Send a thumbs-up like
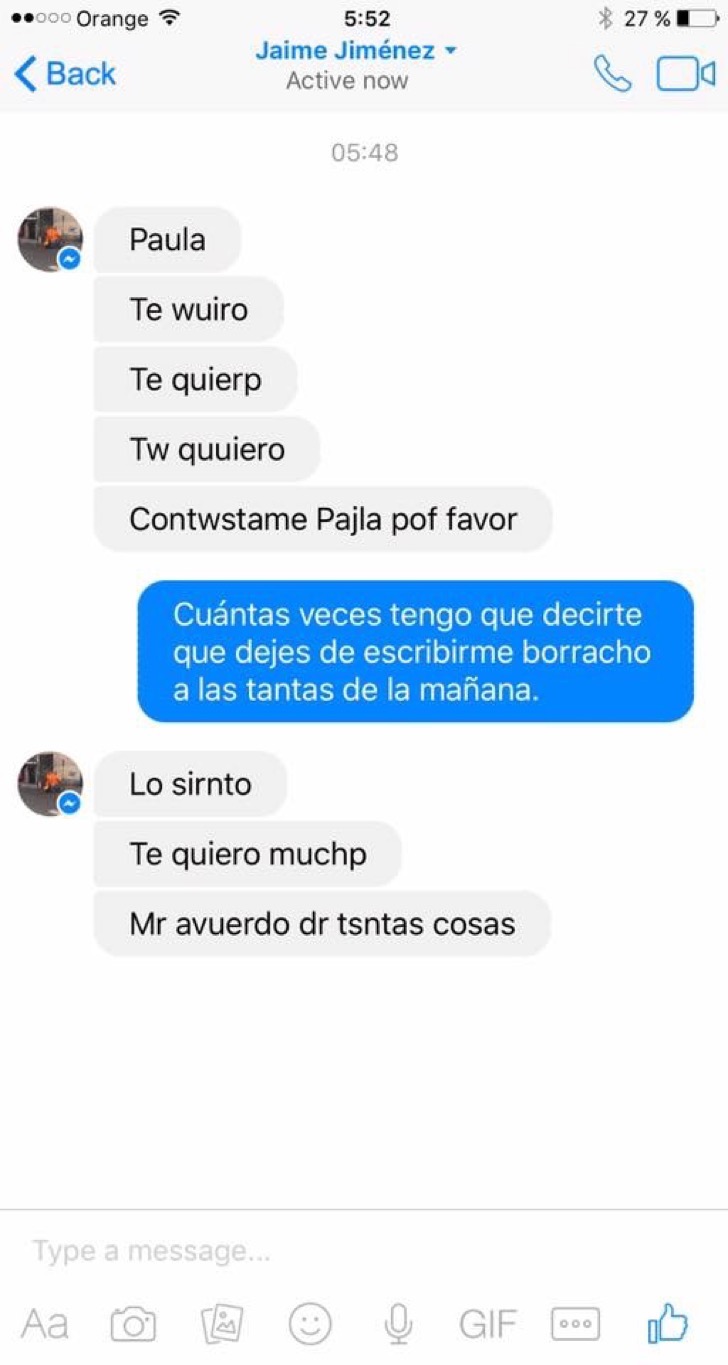This screenshot has height=1365, width=728. (x=668, y=1323)
